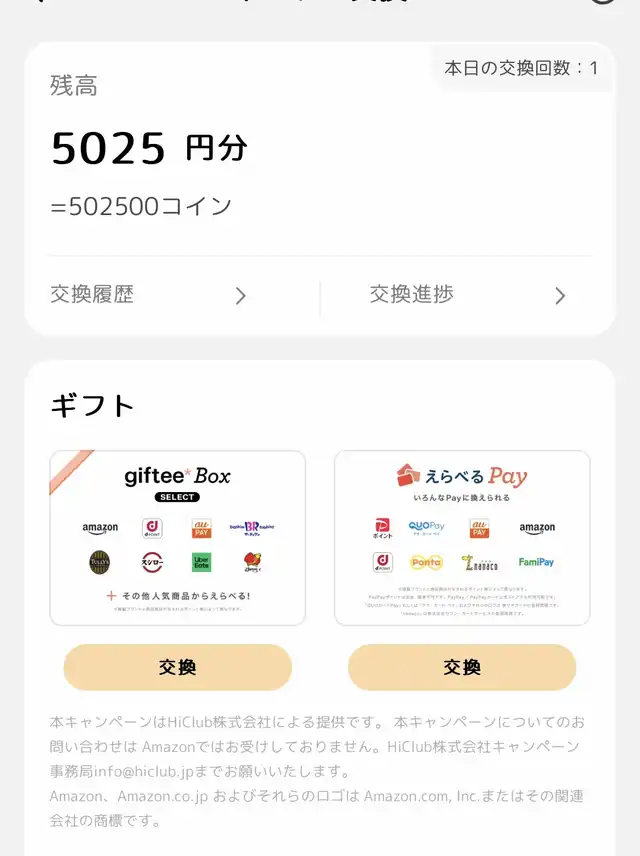This screenshot has width=640, height=856.
Task: Tap 交換 button under えらべるPay
Action: tap(462, 667)
